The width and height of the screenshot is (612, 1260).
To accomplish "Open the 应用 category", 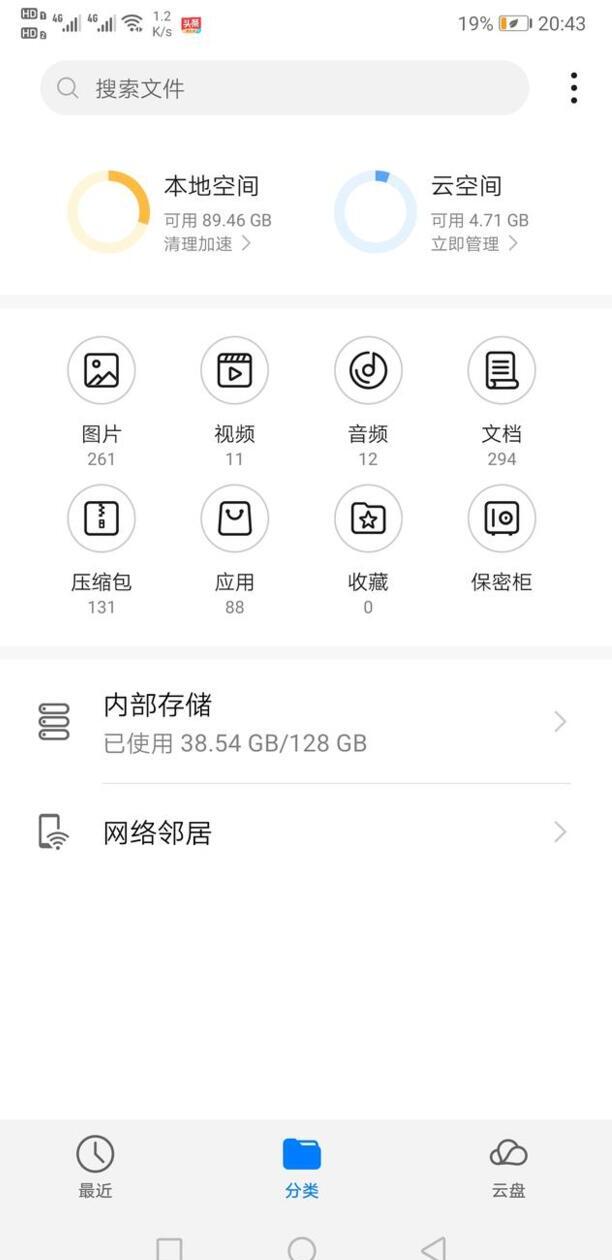I will click(x=234, y=550).
